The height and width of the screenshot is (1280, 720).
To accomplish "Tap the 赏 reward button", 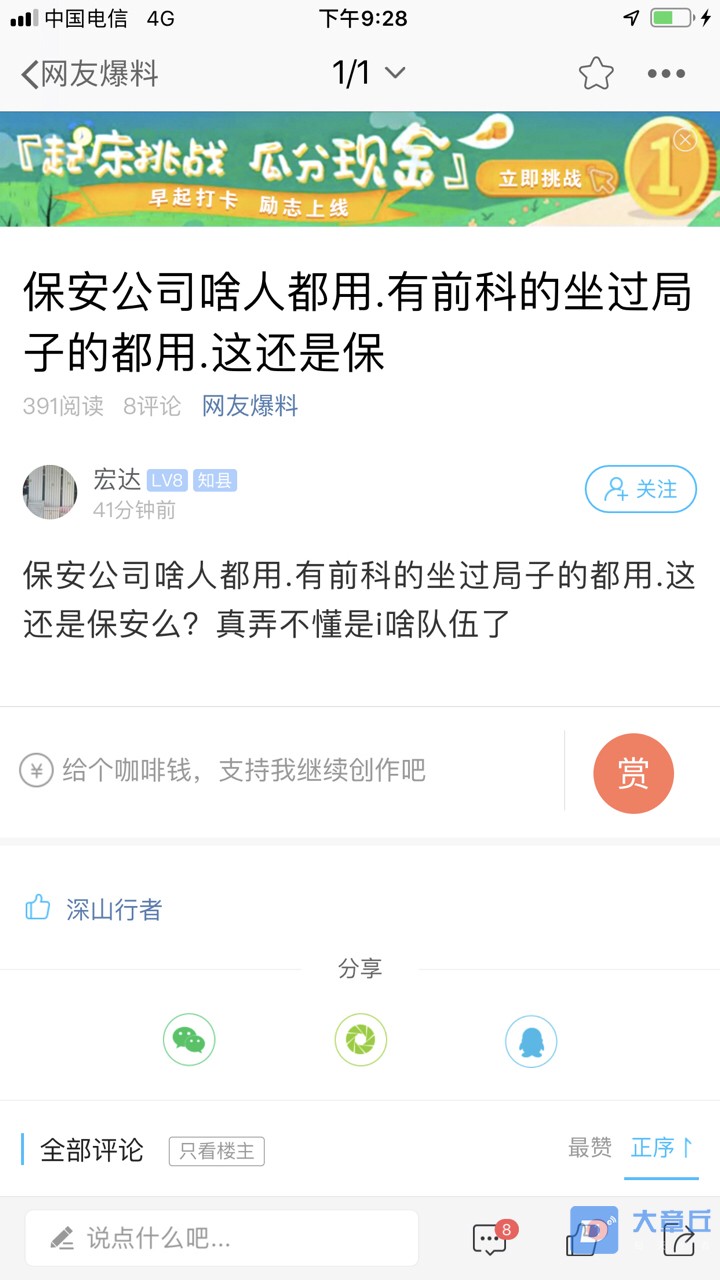I will click(633, 773).
